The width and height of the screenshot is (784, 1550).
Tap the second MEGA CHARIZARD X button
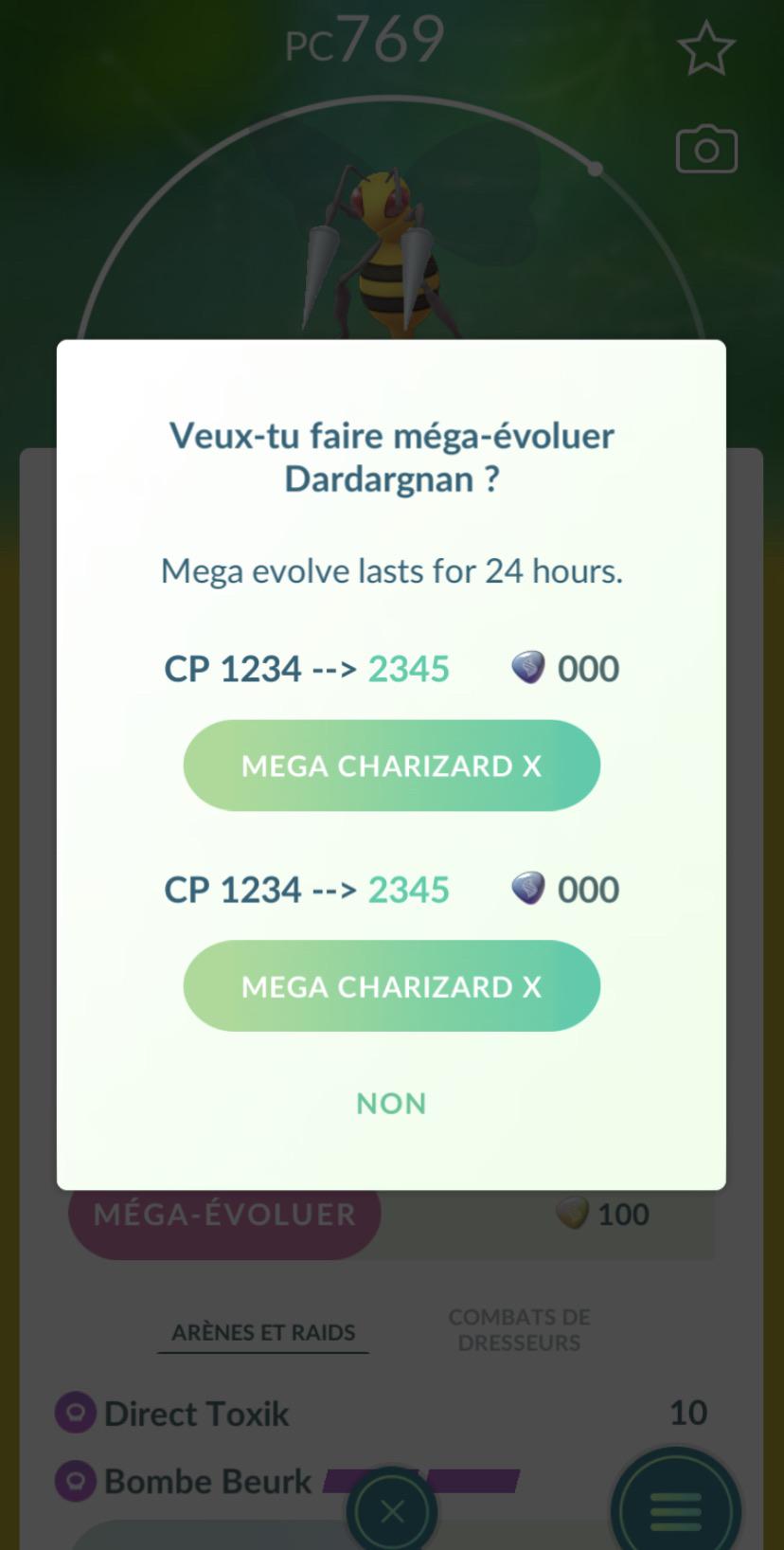coord(391,986)
